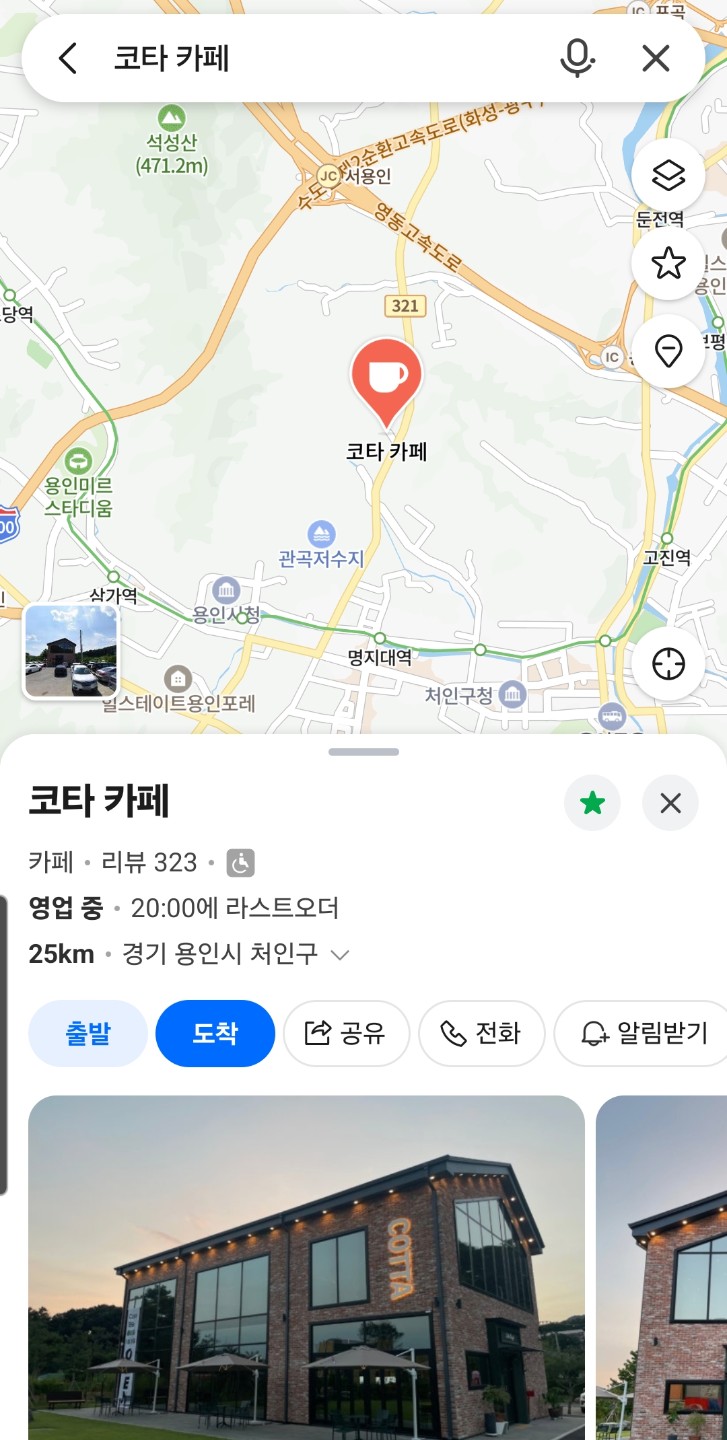Image resolution: width=727 pixels, height=1440 pixels.
Task: Tap the back arrow in the search bar
Action: 66,58
